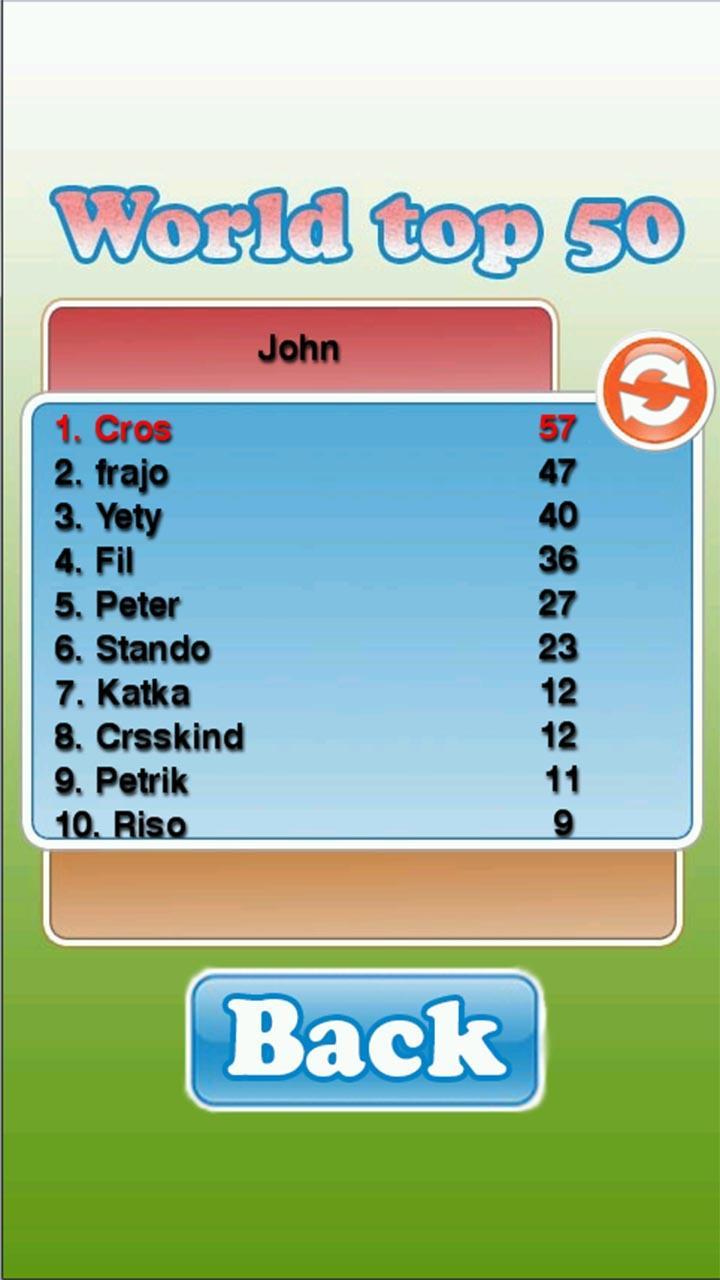Refresh the leaderboard with the orange icon
This screenshot has width=720, height=1280.
pyautogui.click(x=655, y=391)
